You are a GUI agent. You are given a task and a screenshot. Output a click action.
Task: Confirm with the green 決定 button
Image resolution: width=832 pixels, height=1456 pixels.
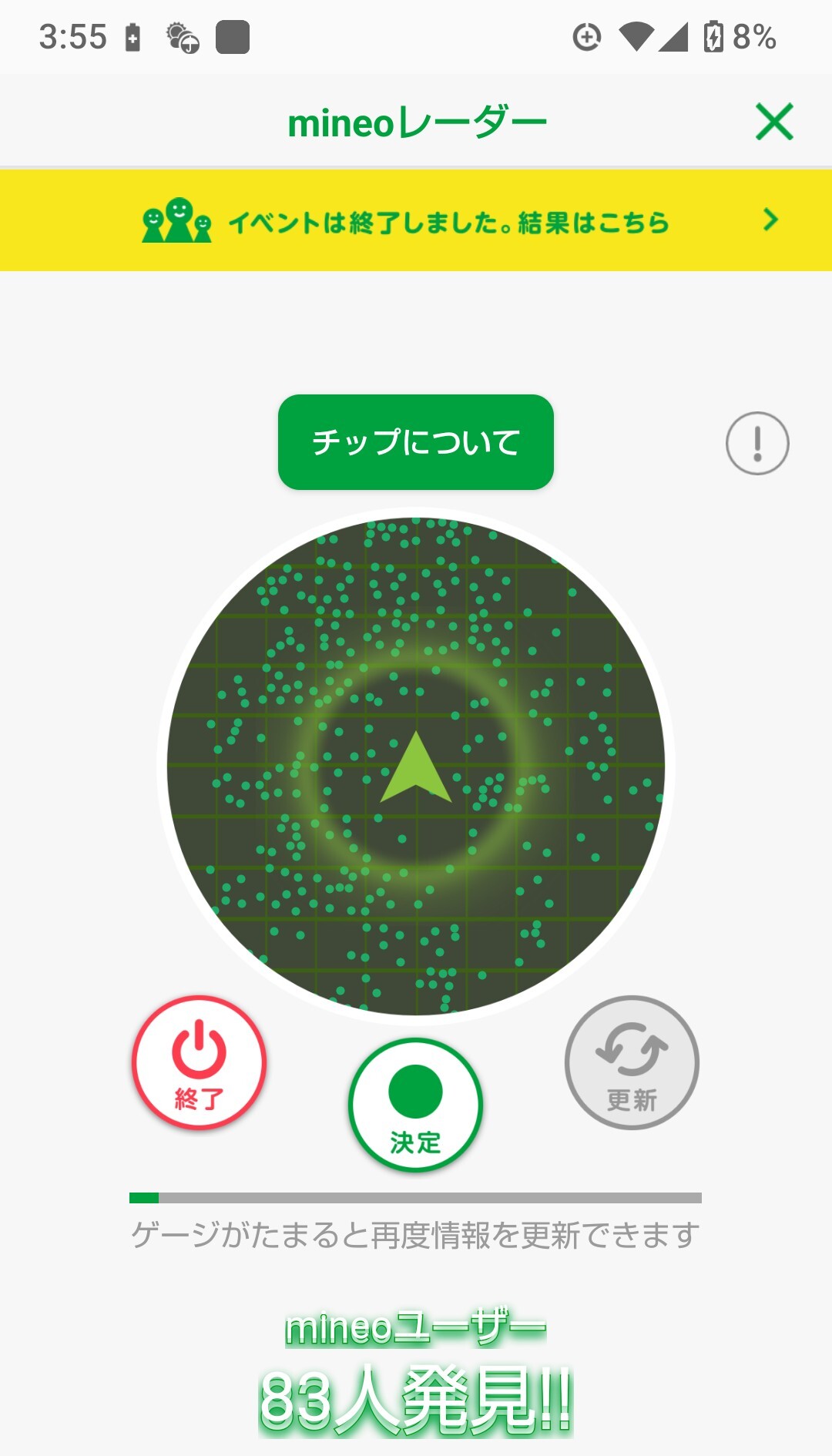pyautogui.click(x=416, y=1105)
